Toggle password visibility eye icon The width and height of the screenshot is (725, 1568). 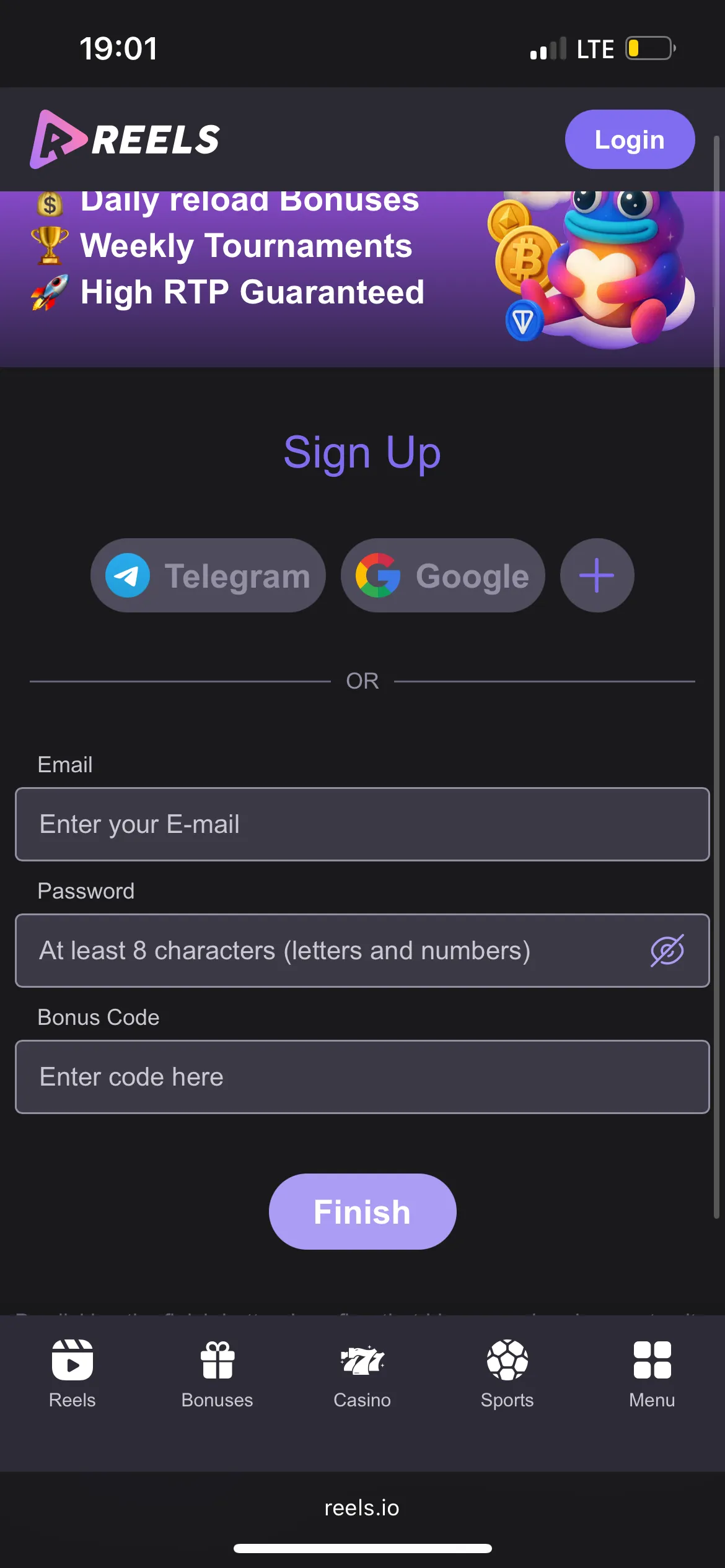tap(667, 951)
